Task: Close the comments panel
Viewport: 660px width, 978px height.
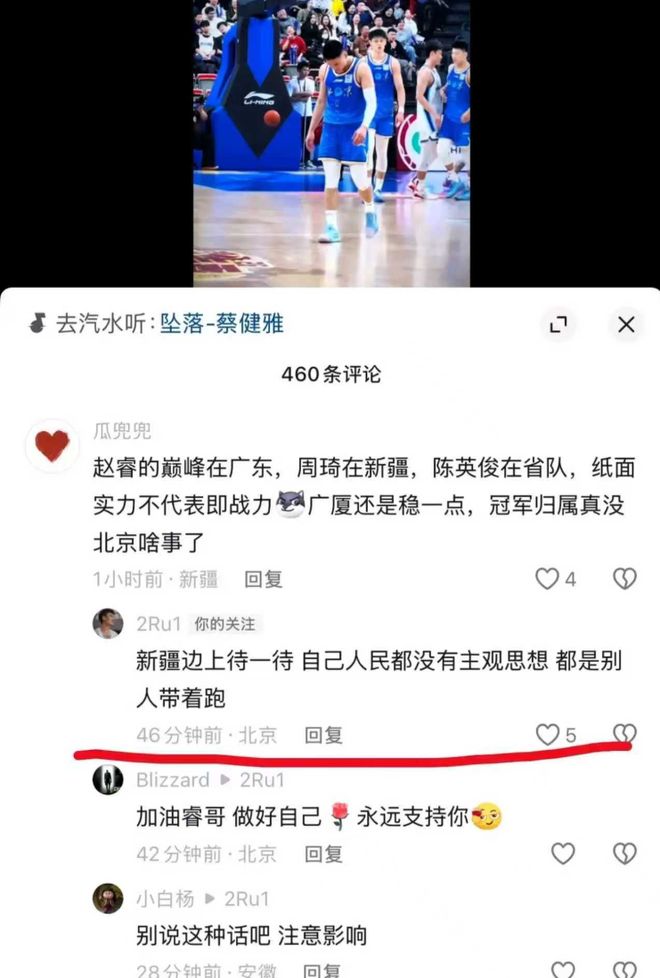Action: [x=626, y=324]
